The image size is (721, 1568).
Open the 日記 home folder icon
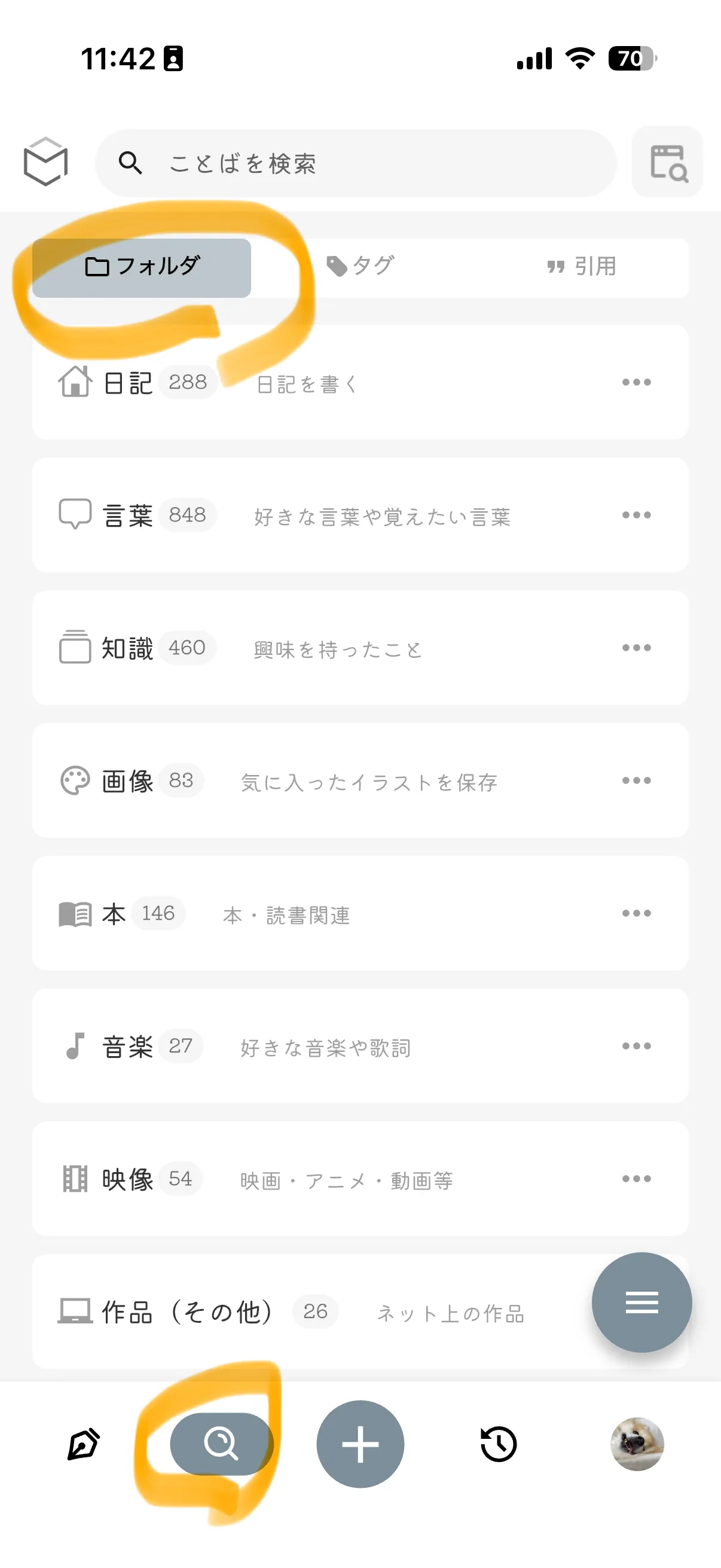point(74,382)
